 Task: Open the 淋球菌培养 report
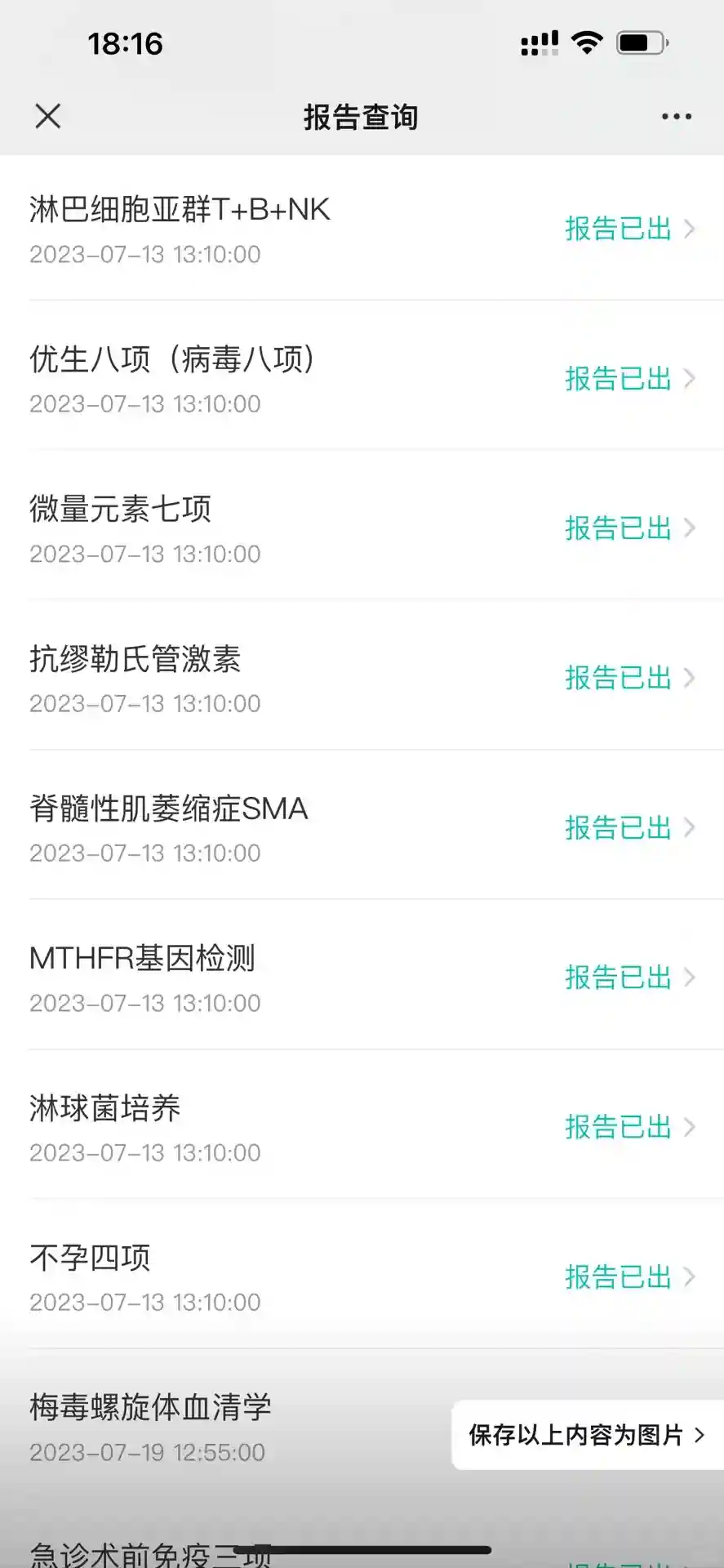(x=362, y=1127)
